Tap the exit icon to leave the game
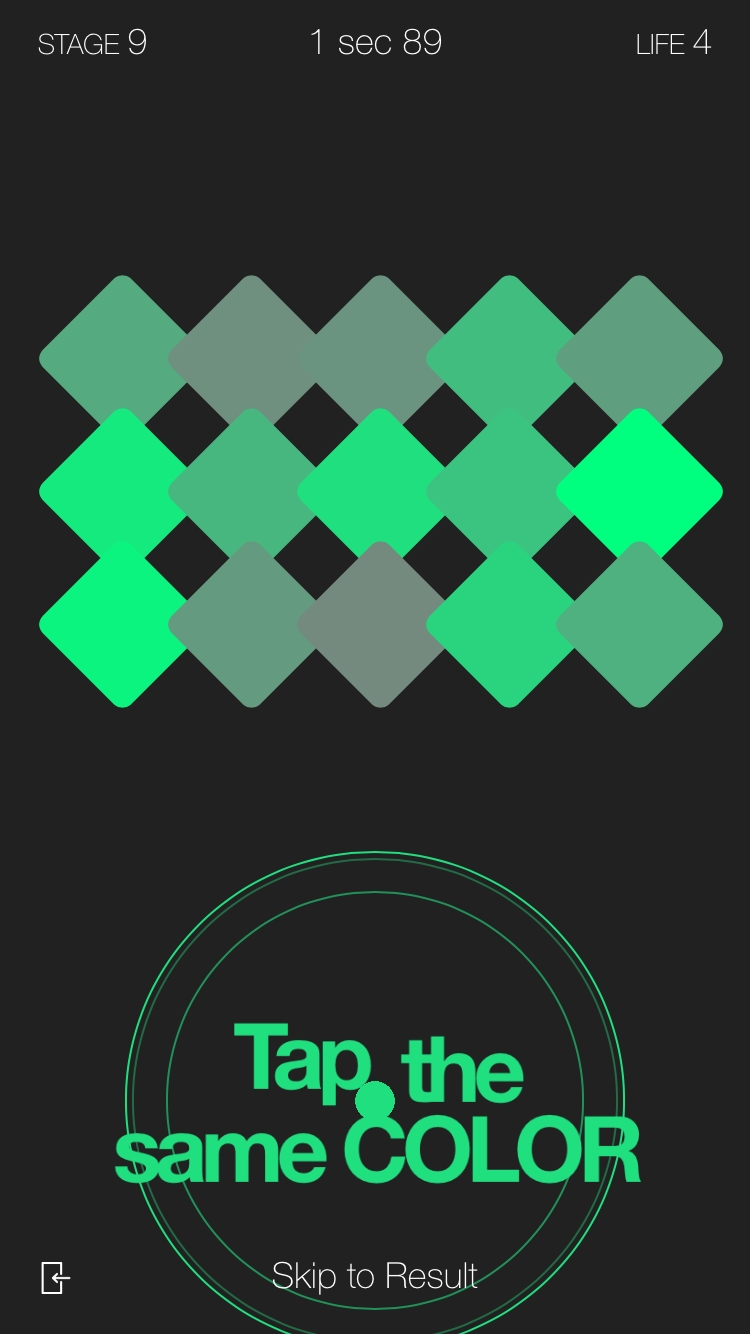Screen dimensions: 750x1334 55,1277
